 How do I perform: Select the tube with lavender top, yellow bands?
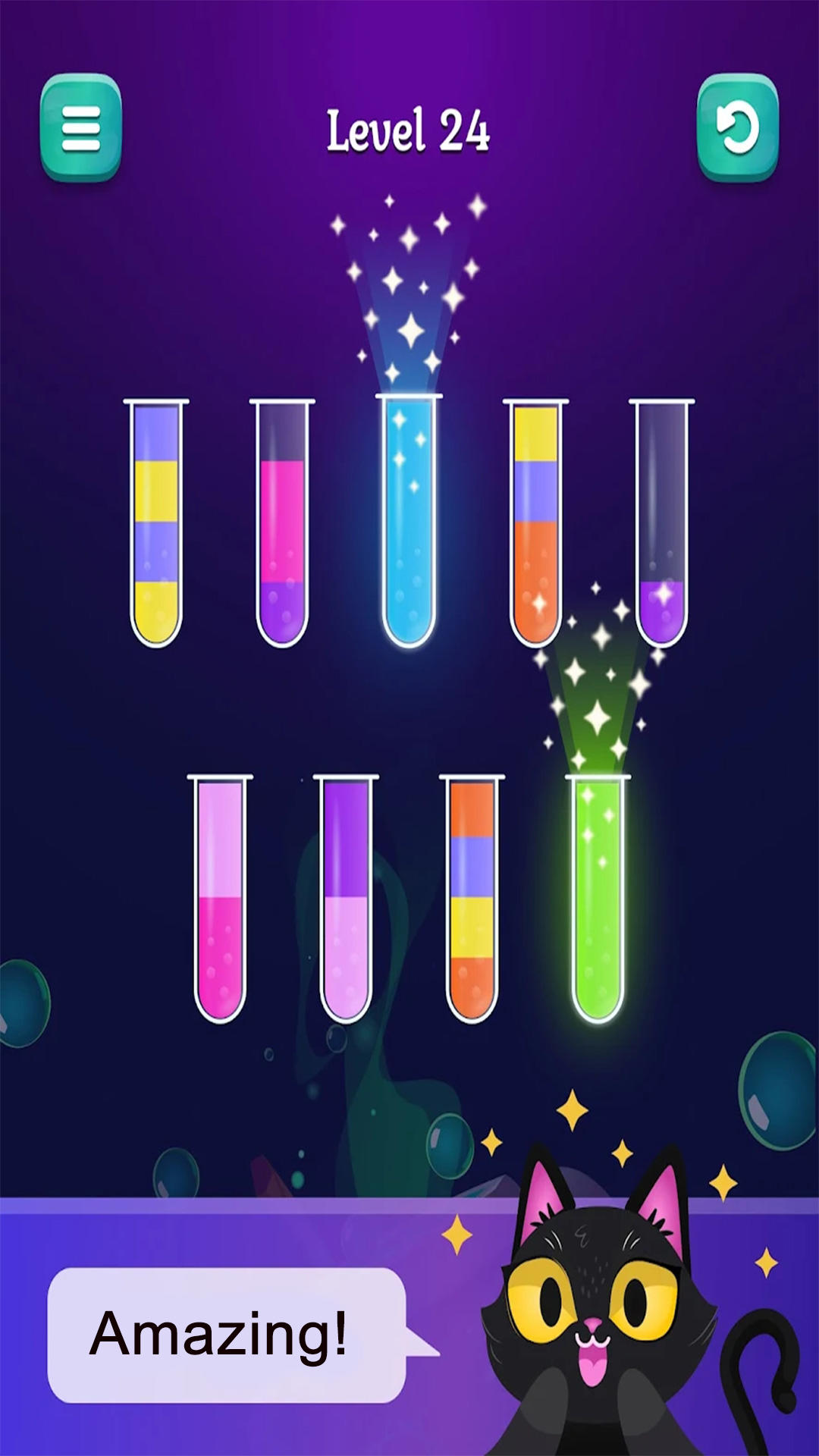tap(156, 523)
